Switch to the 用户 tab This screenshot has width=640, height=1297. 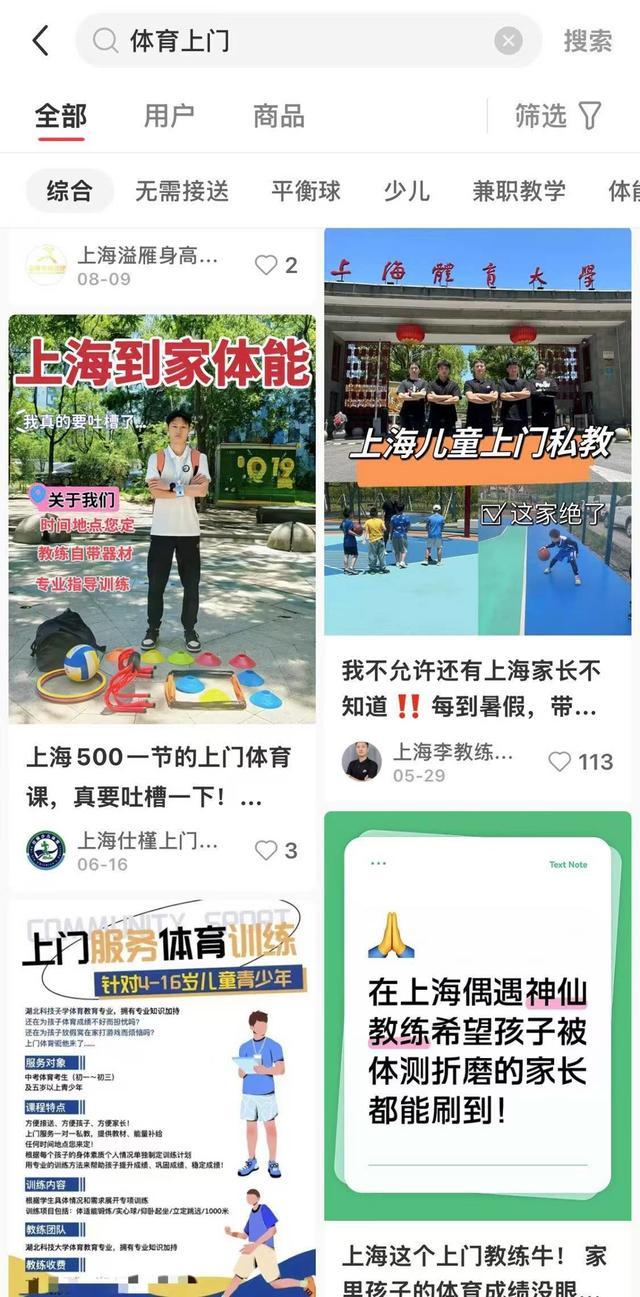[169, 116]
